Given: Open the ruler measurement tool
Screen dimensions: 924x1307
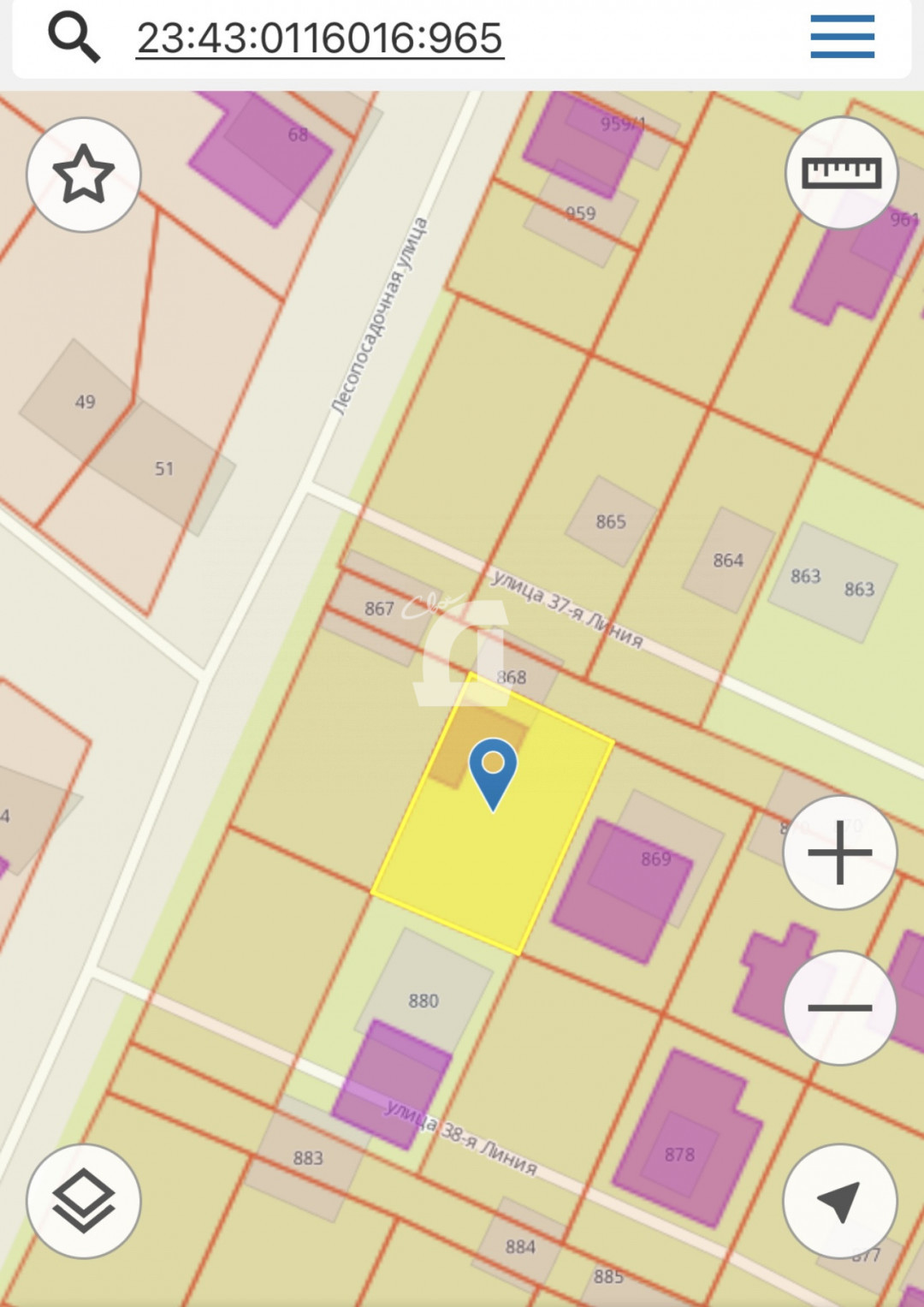Looking at the screenshot, I should [x=841, y=174].
